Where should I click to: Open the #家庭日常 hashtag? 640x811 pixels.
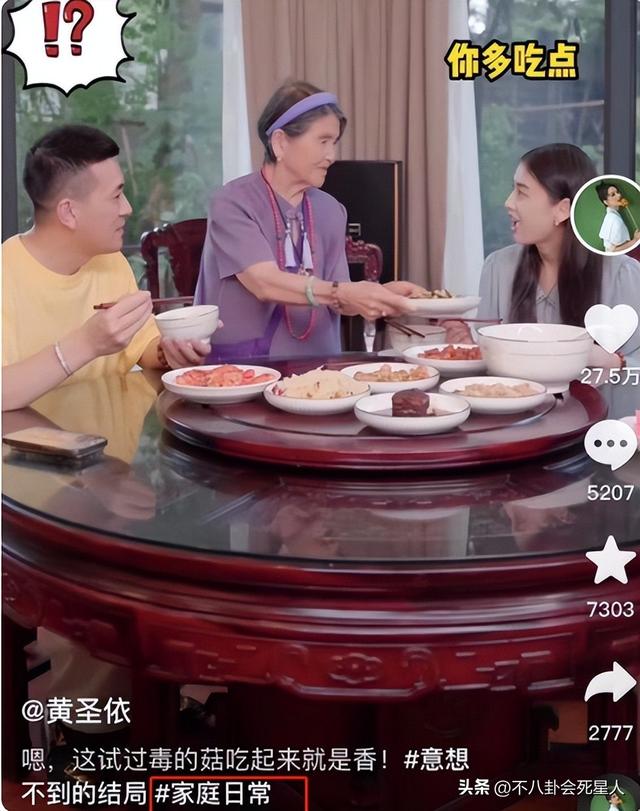coord(213,793)
